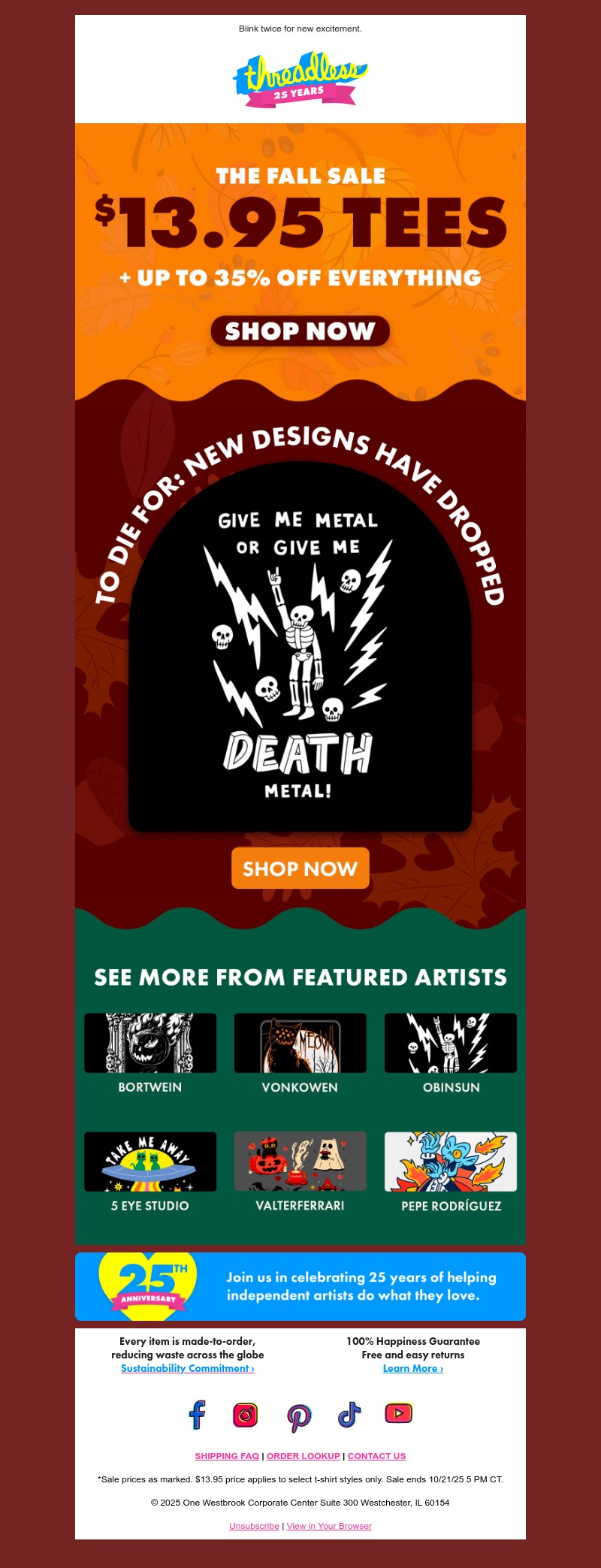Image resolution: width=601 pixels, height=1568 pixels.
Task: Tap the Contact Us link
Action: pos(376,1456)
